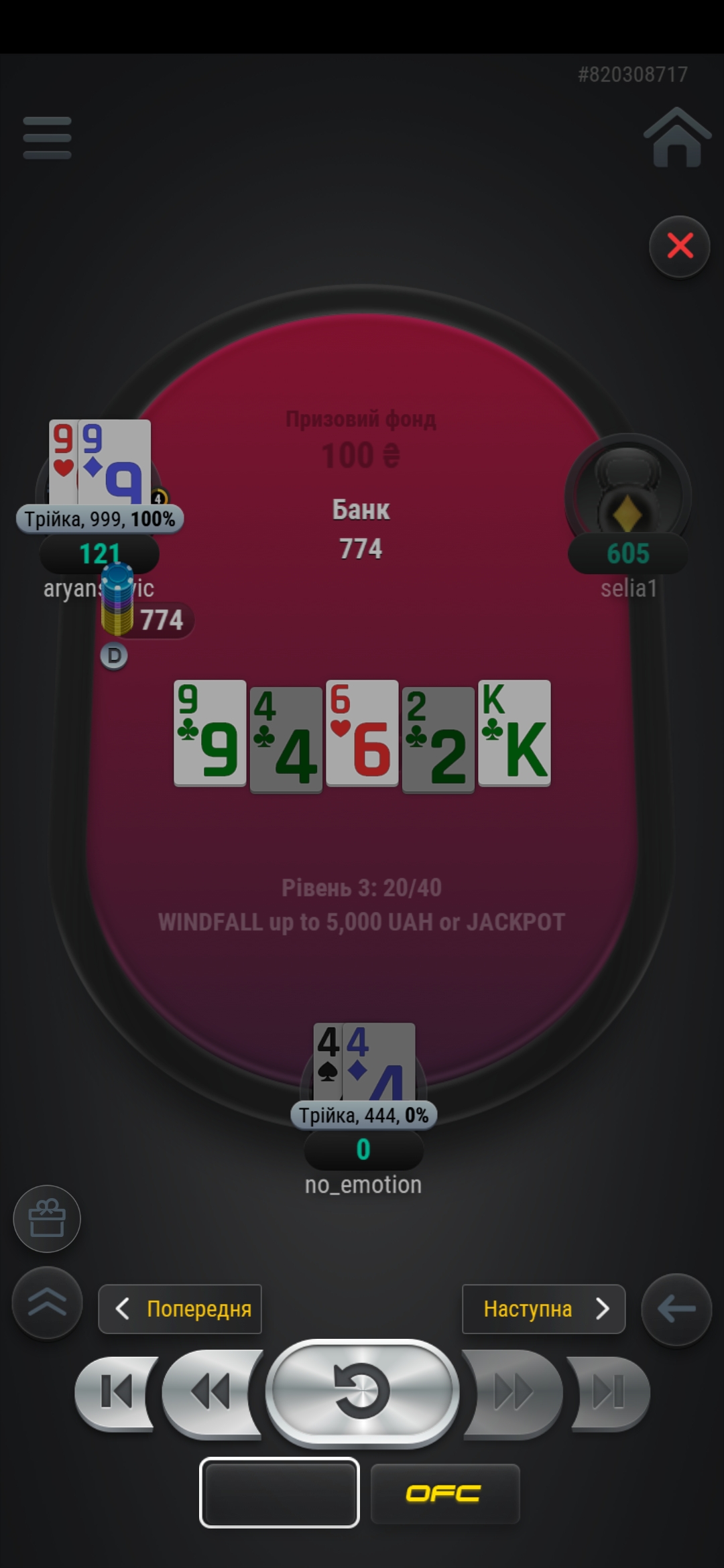Select the blank tab beside OFC

(280, 1493)
